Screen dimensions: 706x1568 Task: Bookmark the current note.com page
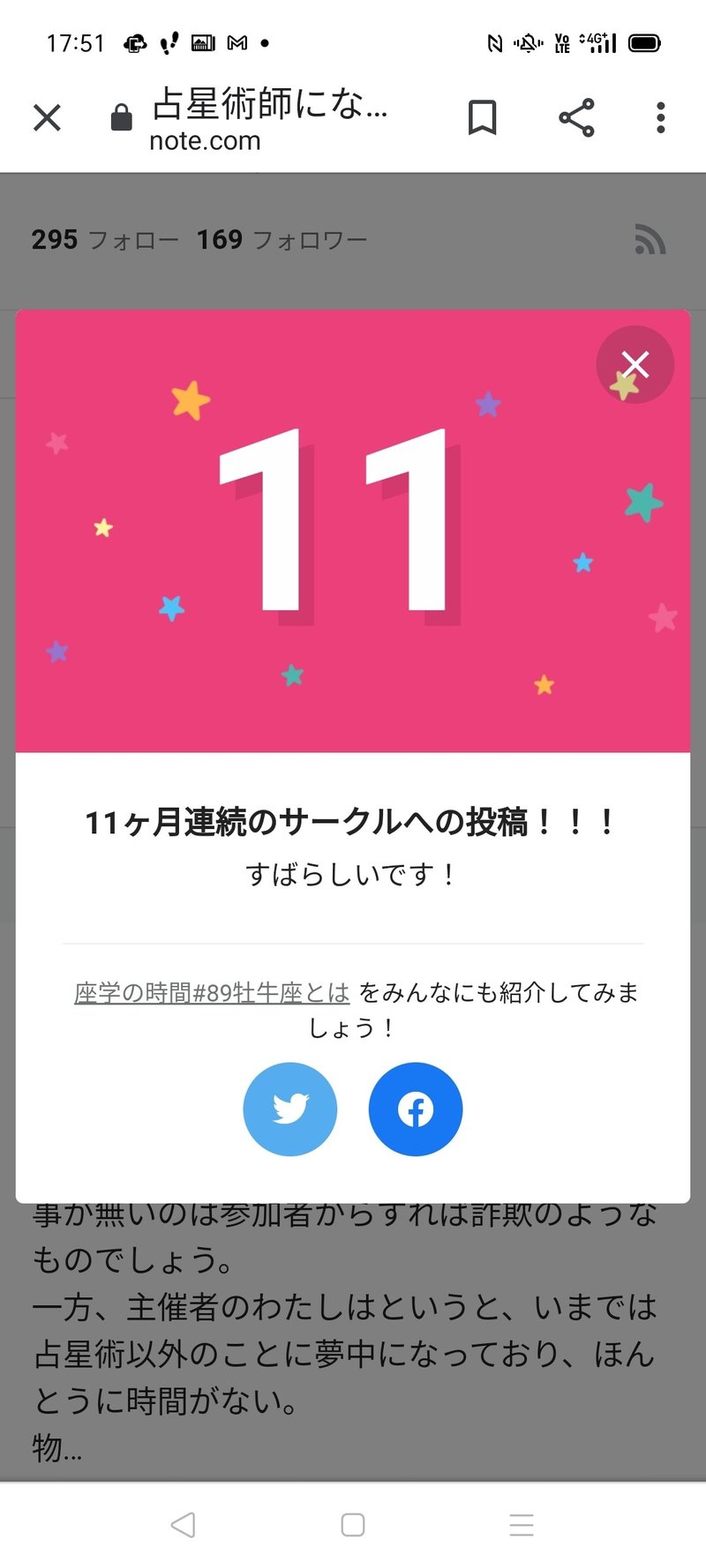click(x=483, y=117)
